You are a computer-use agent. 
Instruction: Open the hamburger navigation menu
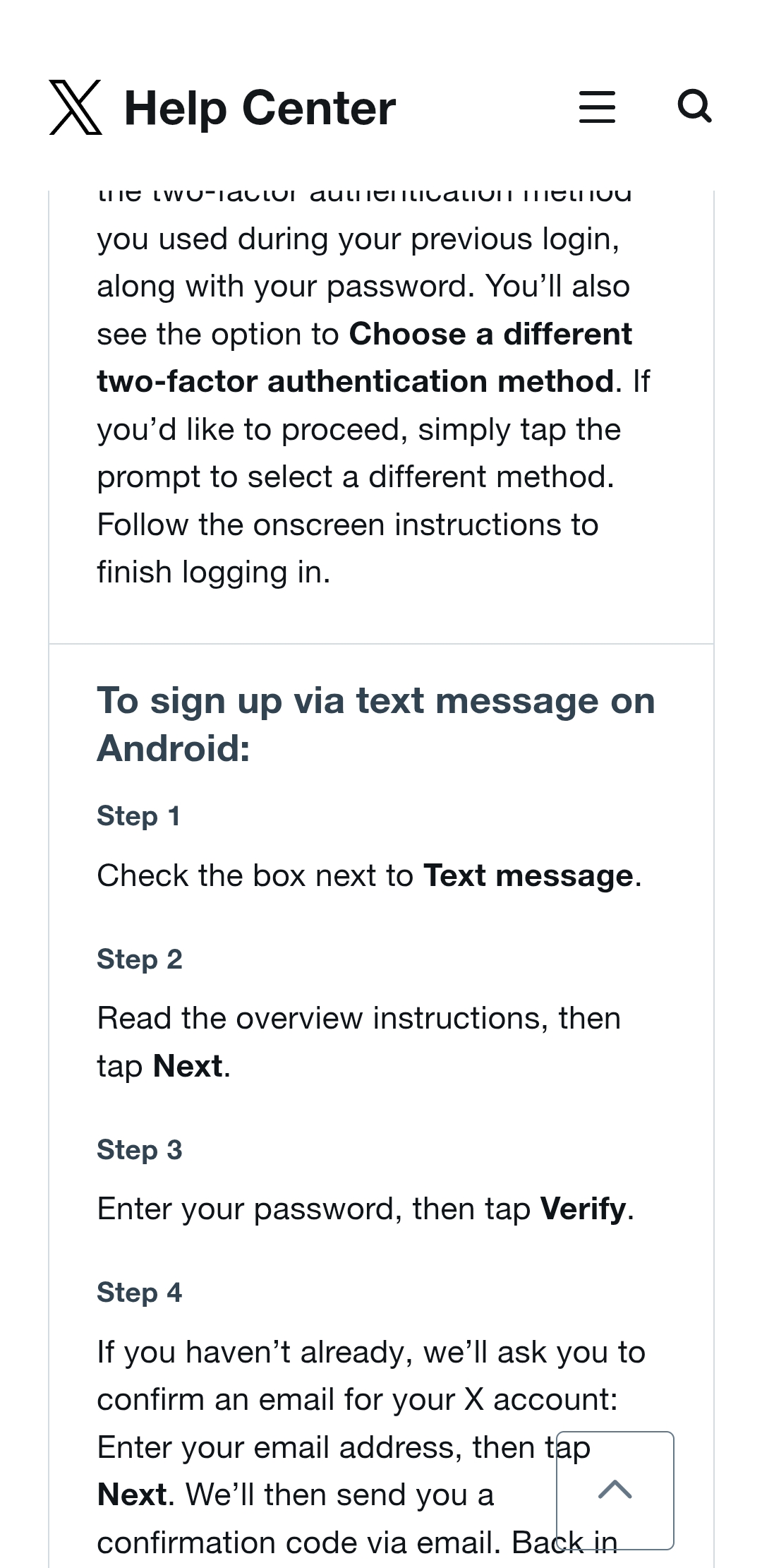[597, 107]
